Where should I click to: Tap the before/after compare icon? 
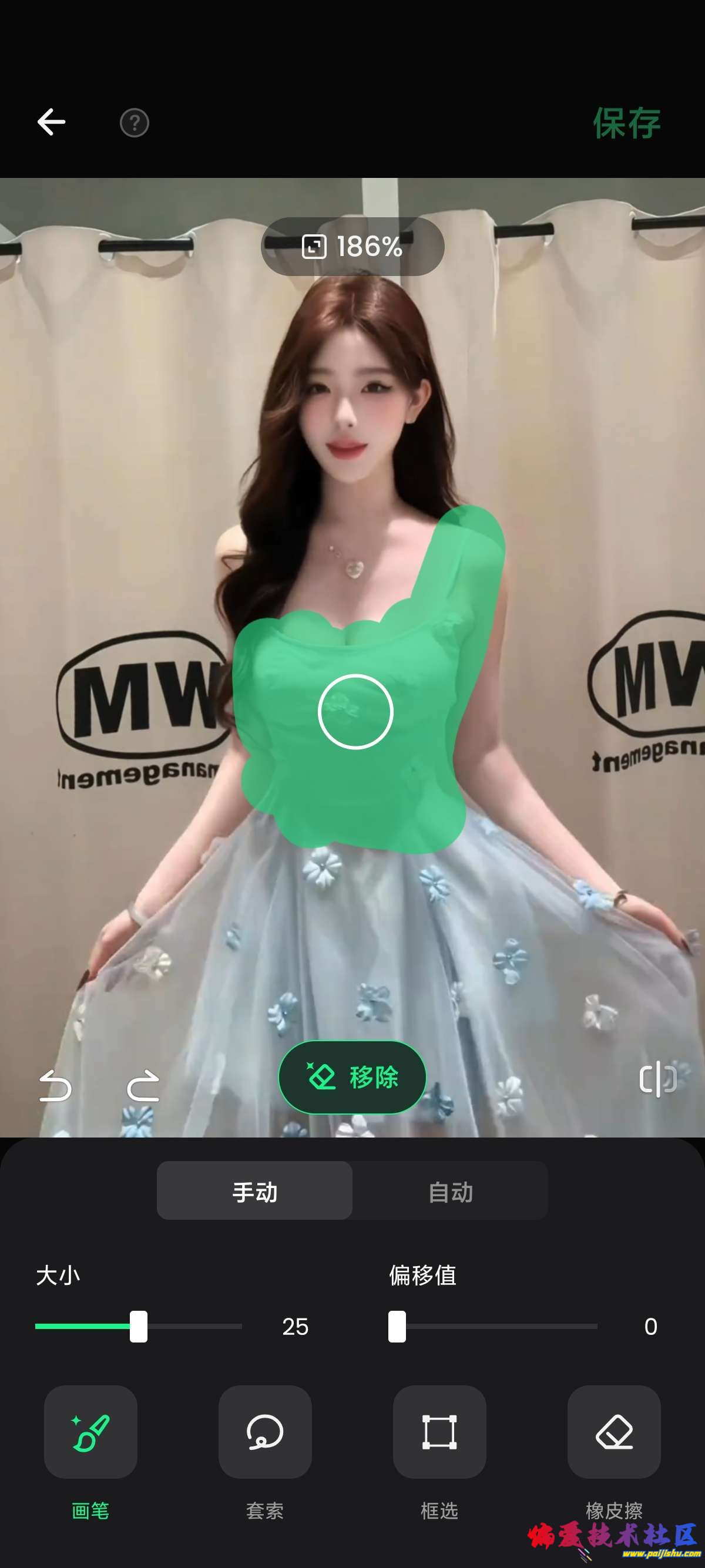pyautogui.click(x=657, y=1079)
